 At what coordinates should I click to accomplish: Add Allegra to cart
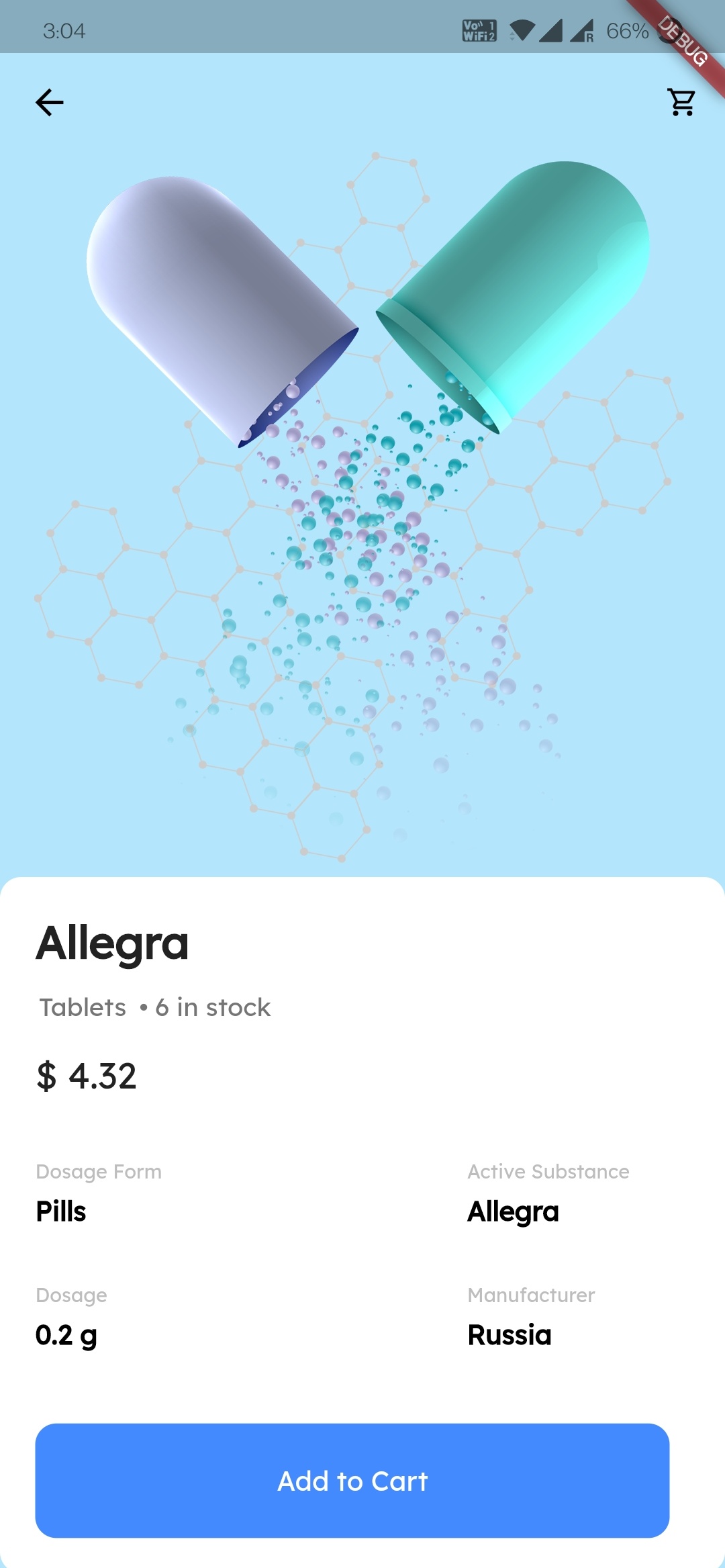[x=352, y=1480]
